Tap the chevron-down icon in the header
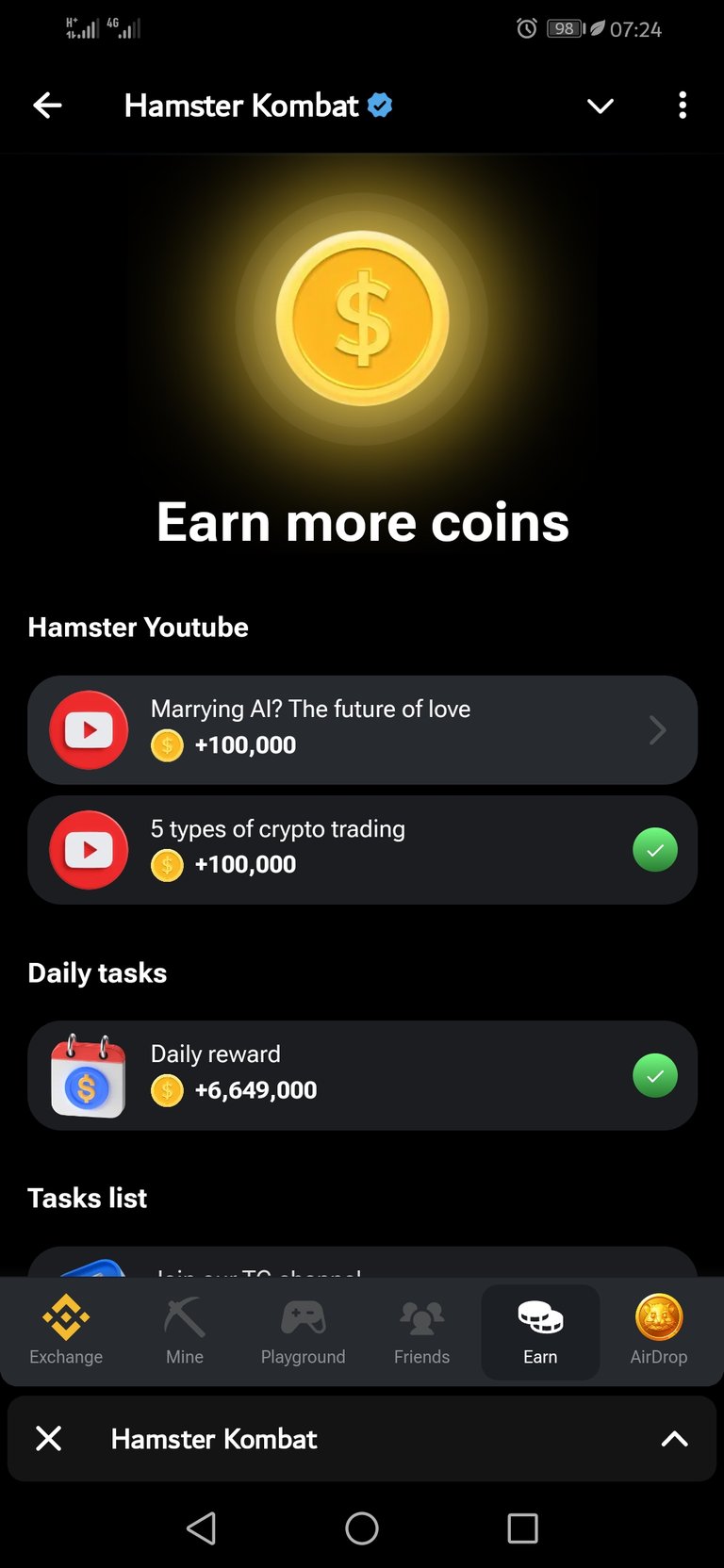This screenshot has height=1568, width=724. 601,106
